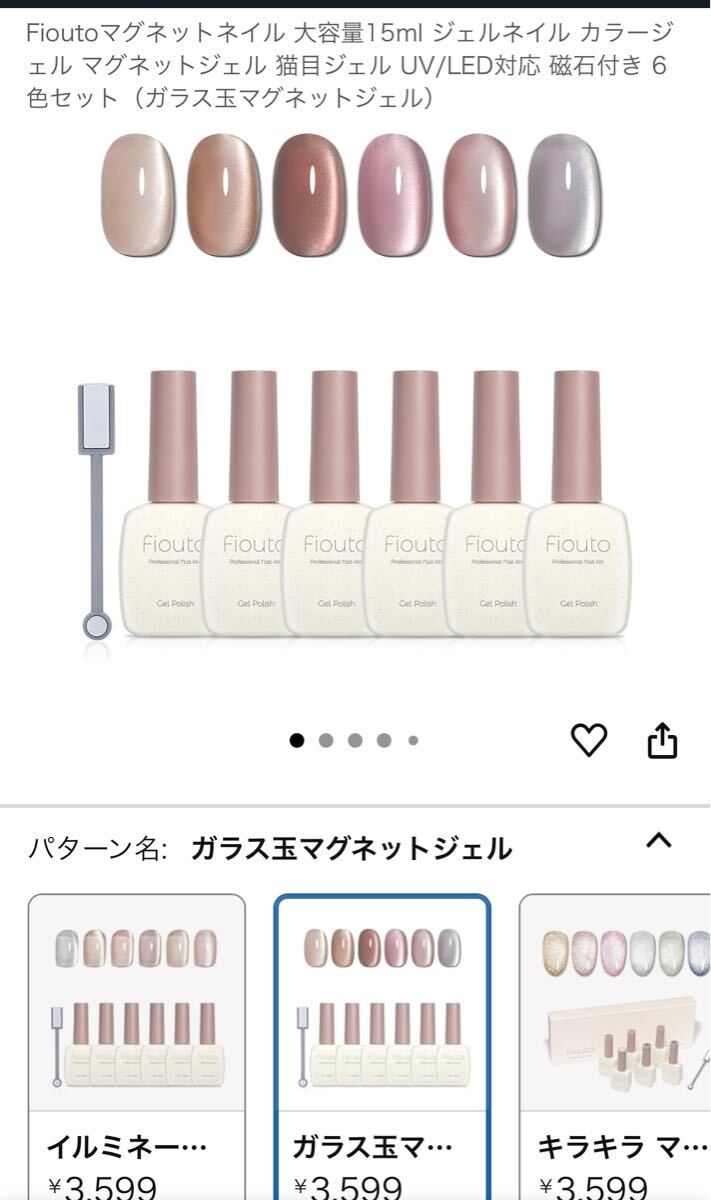Image resolution: width=711 pixels, height=1200 pixels.
Task: Select the イルミネー pattern option
Action: [x=136, y=1040]
